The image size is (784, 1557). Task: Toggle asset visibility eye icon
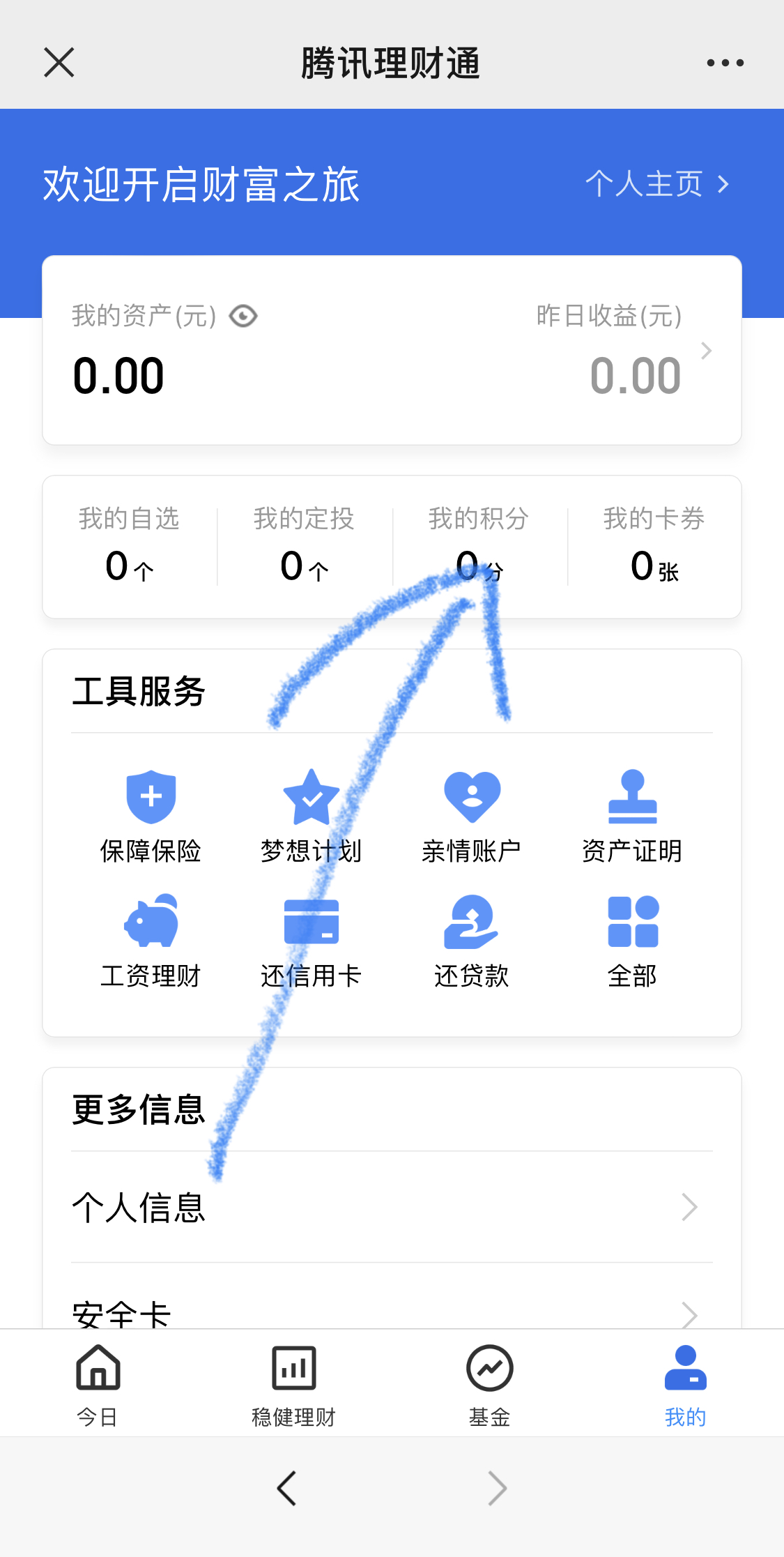coord(243,317)
